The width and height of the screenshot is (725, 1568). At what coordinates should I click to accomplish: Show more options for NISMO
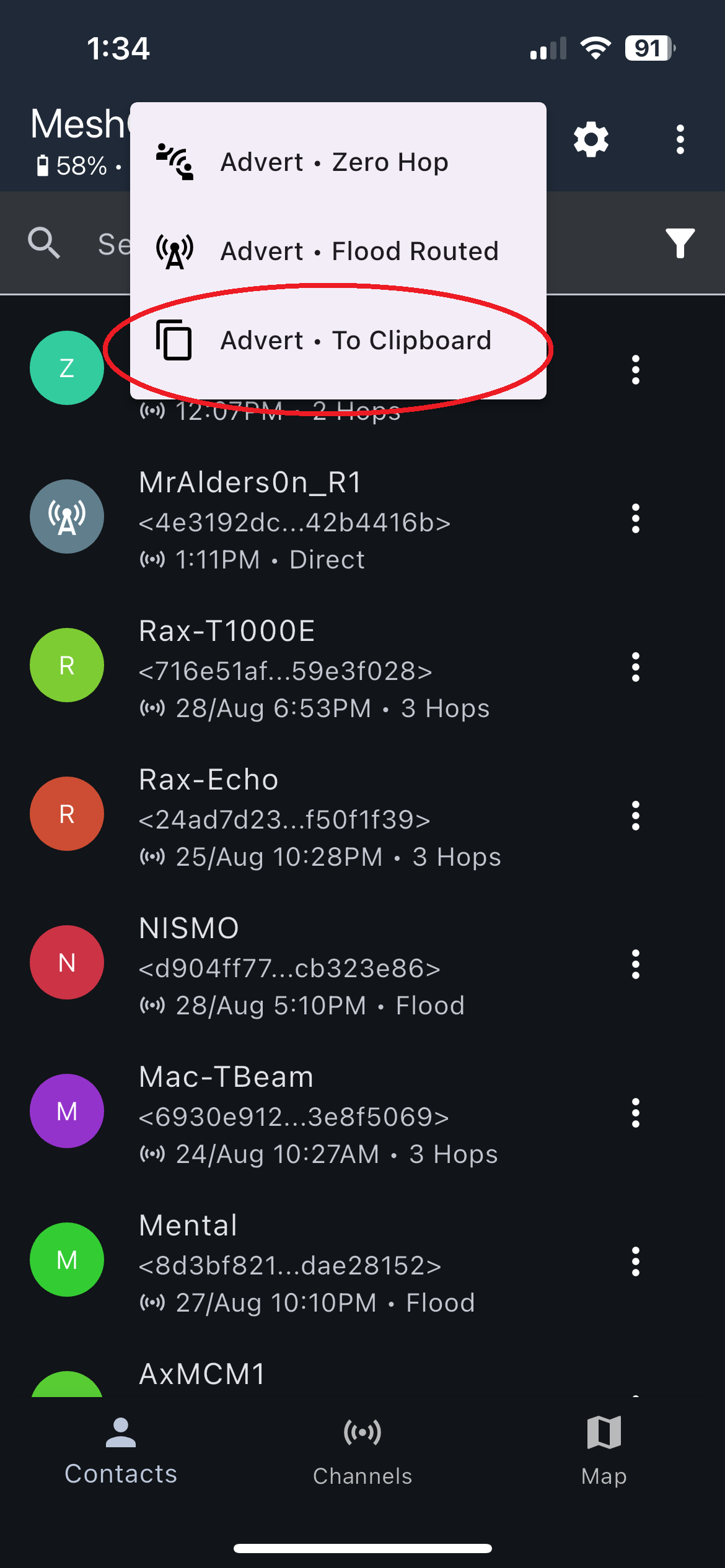point(635,965)
